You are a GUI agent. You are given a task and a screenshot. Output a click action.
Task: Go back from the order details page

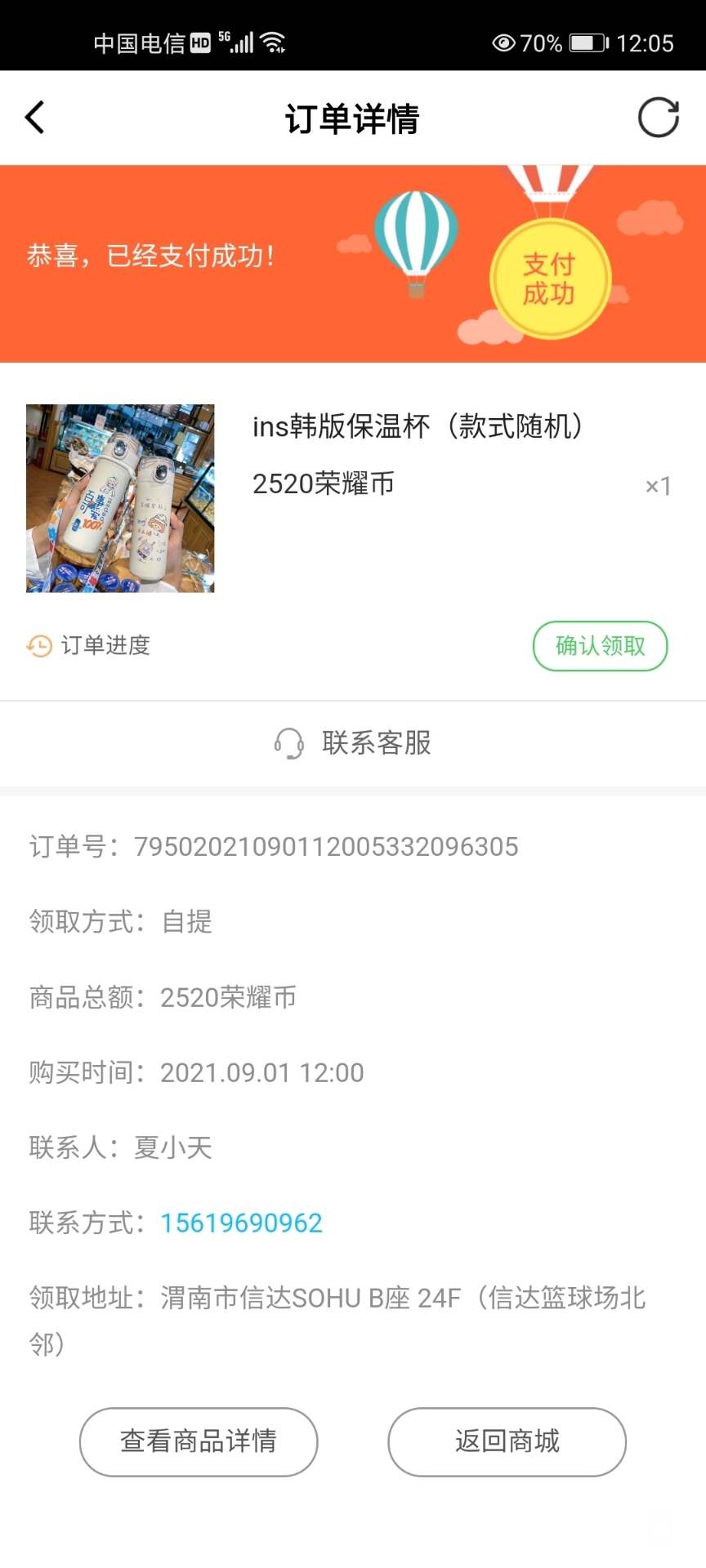[x=34, y=118]
